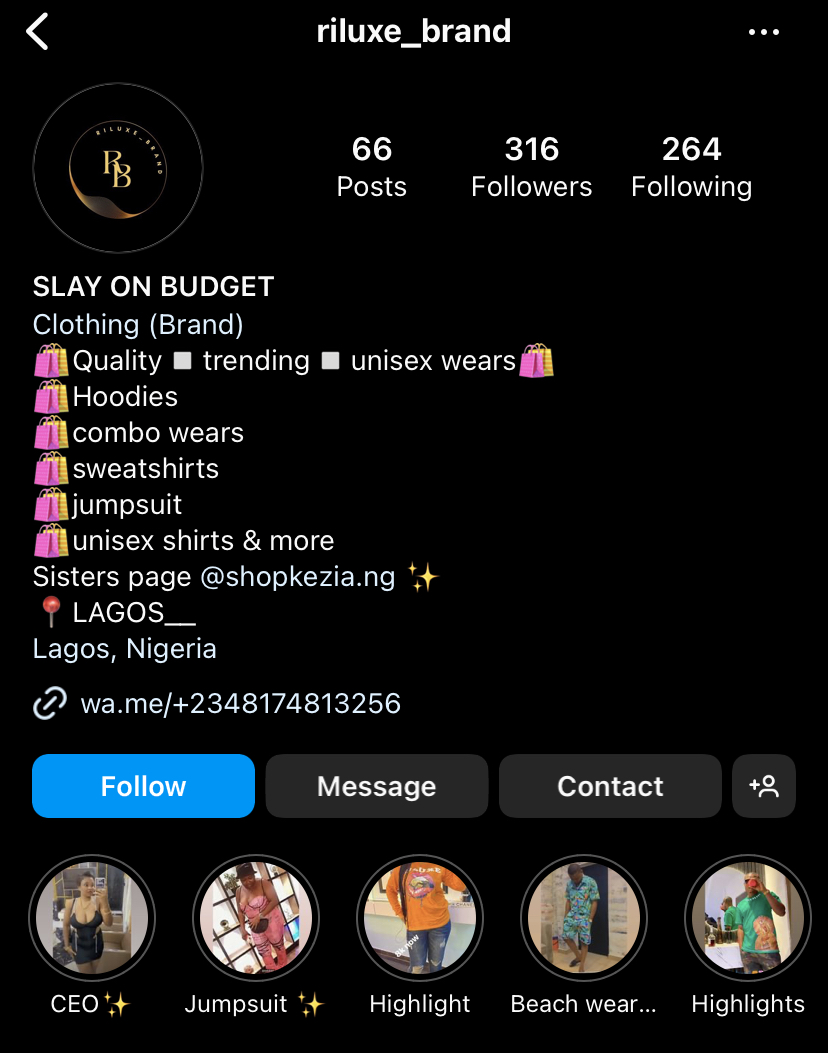Open the wa.me WhatsApp link
This screenshot has width=828, height=1053.
(x=240, y=704)
